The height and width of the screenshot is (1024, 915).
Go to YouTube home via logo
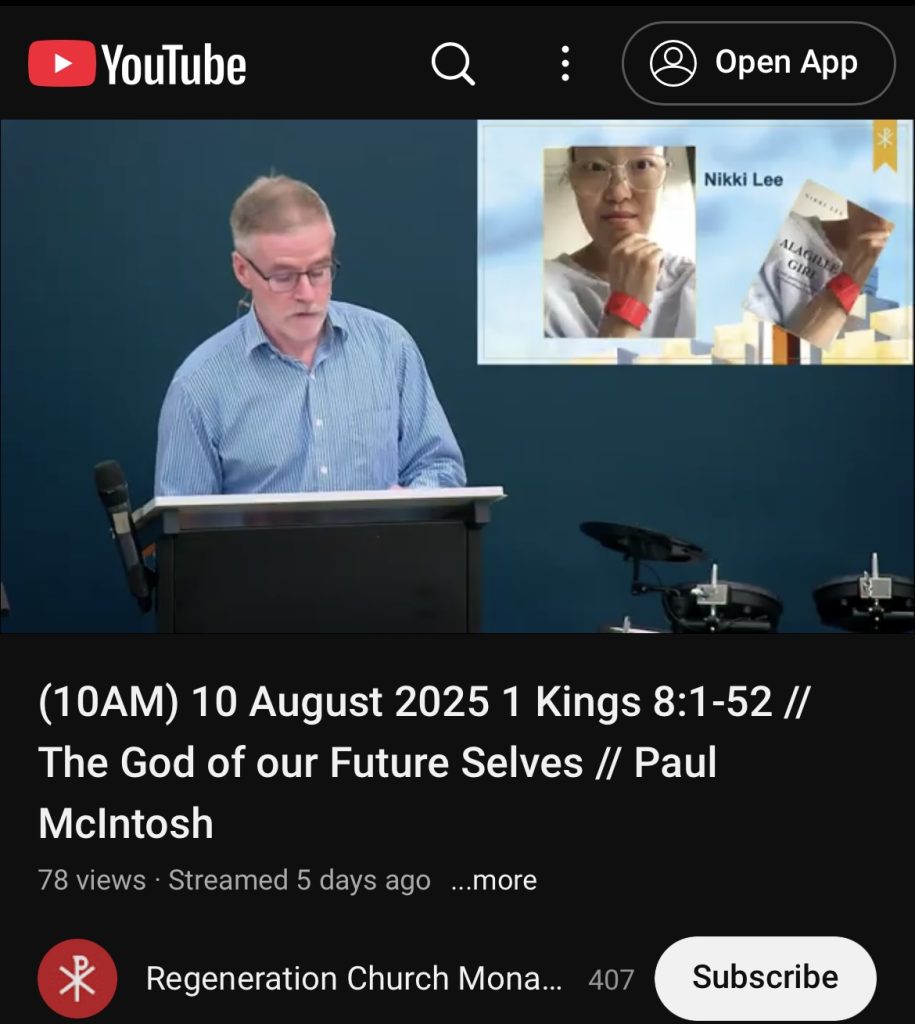click(137, 65)
